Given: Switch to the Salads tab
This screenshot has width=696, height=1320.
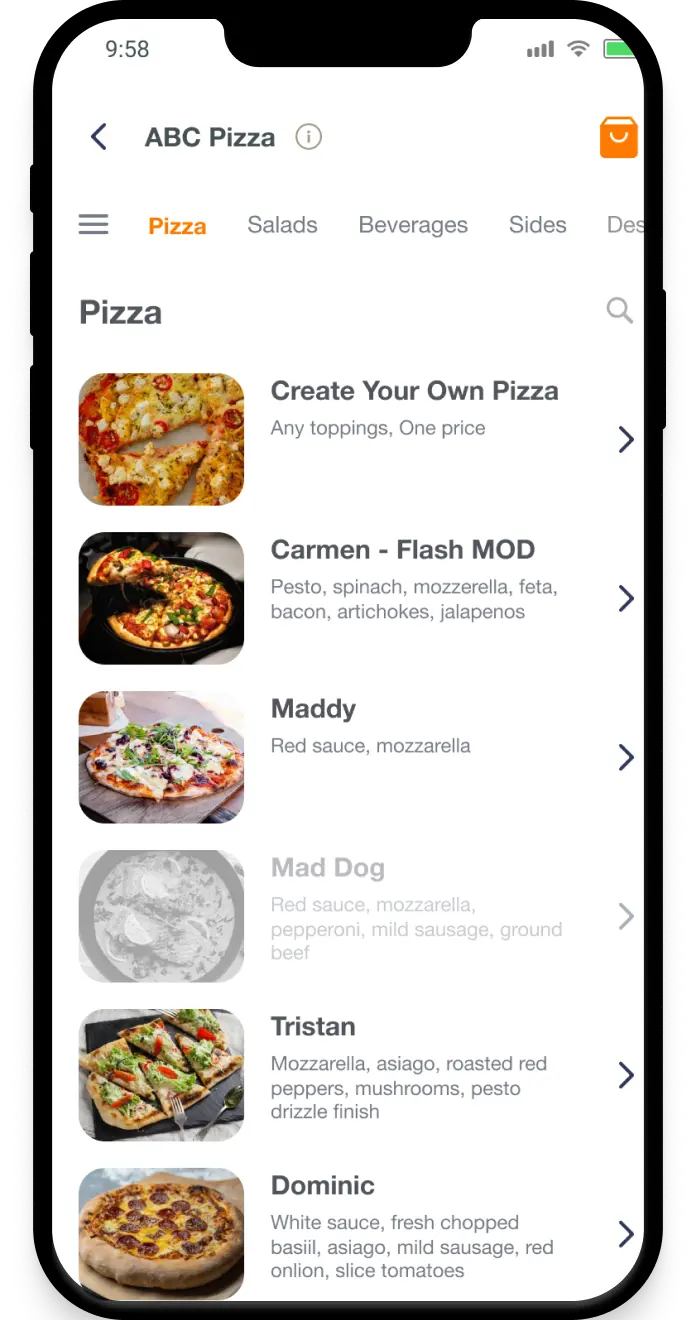Looking at the screenshot, I should point(282,225).
